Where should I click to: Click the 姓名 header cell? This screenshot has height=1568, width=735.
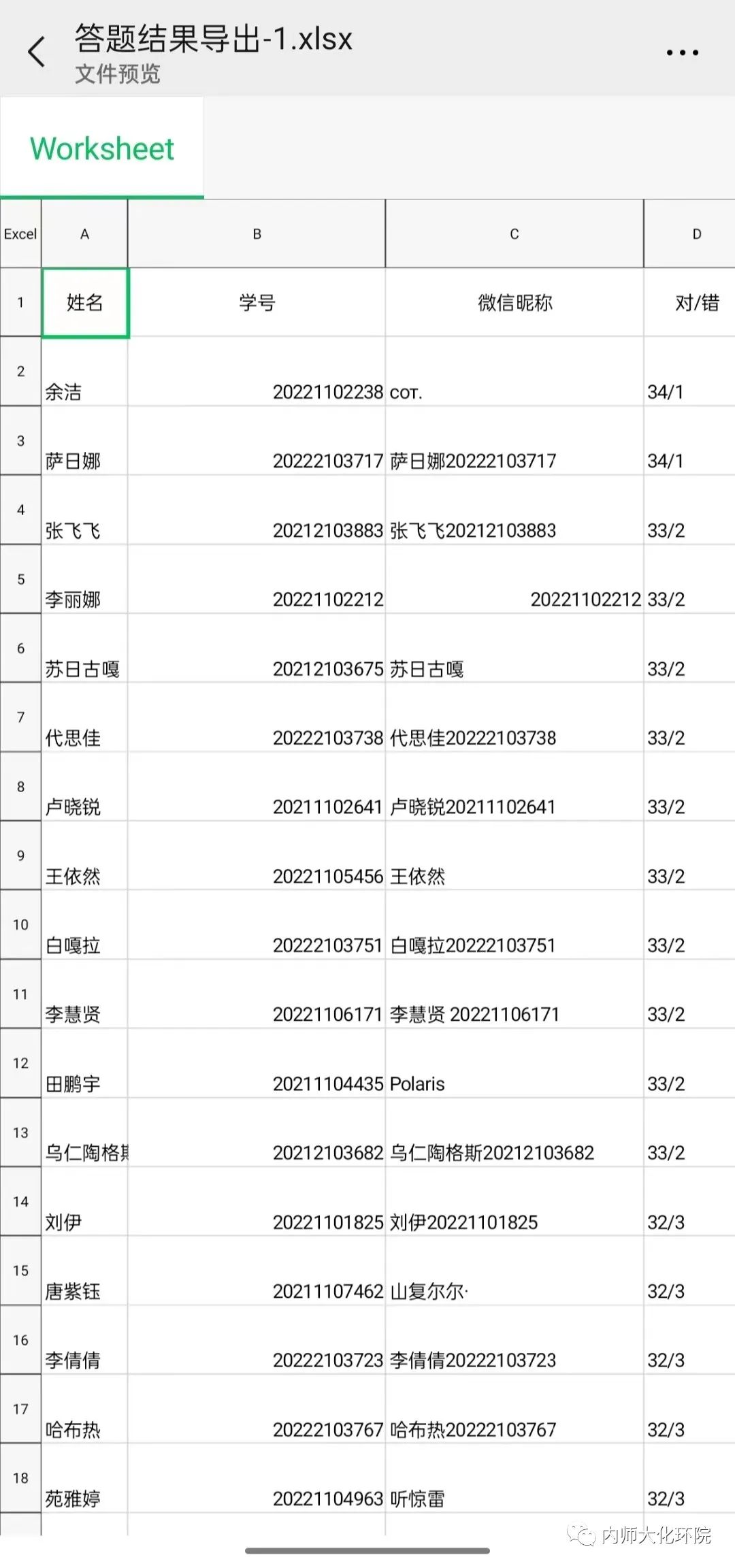(84, 302)
